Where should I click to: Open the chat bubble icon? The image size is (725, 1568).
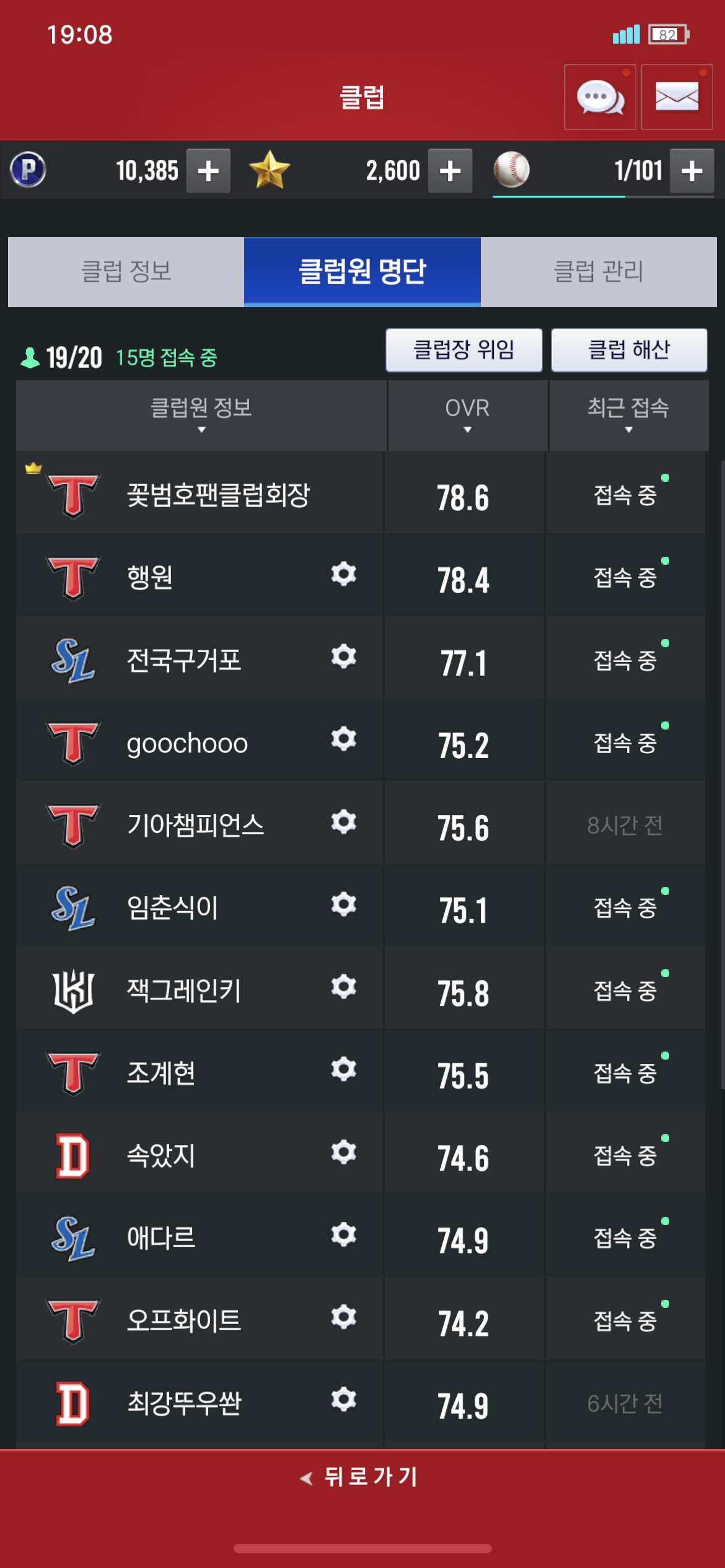pos(600,97)
